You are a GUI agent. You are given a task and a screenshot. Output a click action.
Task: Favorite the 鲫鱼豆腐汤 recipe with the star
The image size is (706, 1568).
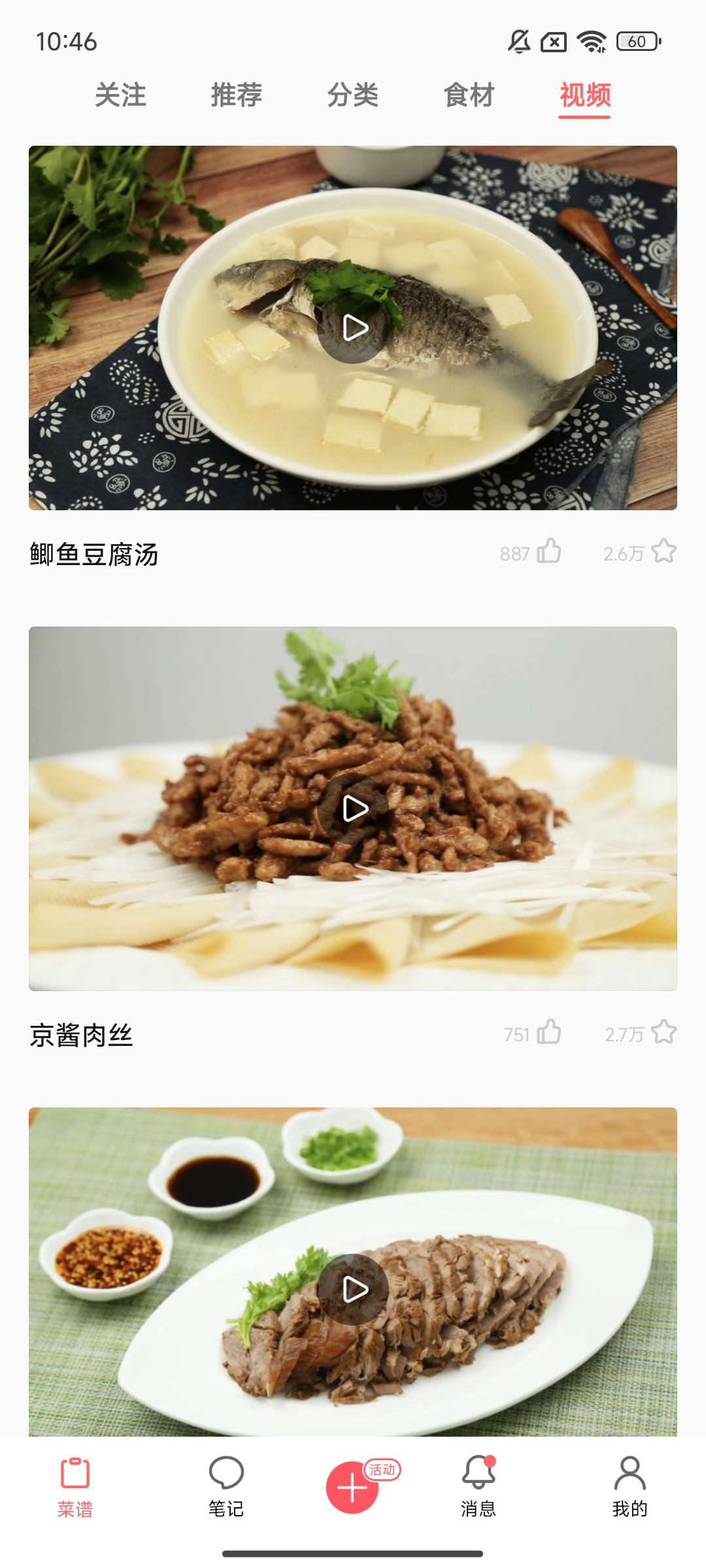point(664,551)
